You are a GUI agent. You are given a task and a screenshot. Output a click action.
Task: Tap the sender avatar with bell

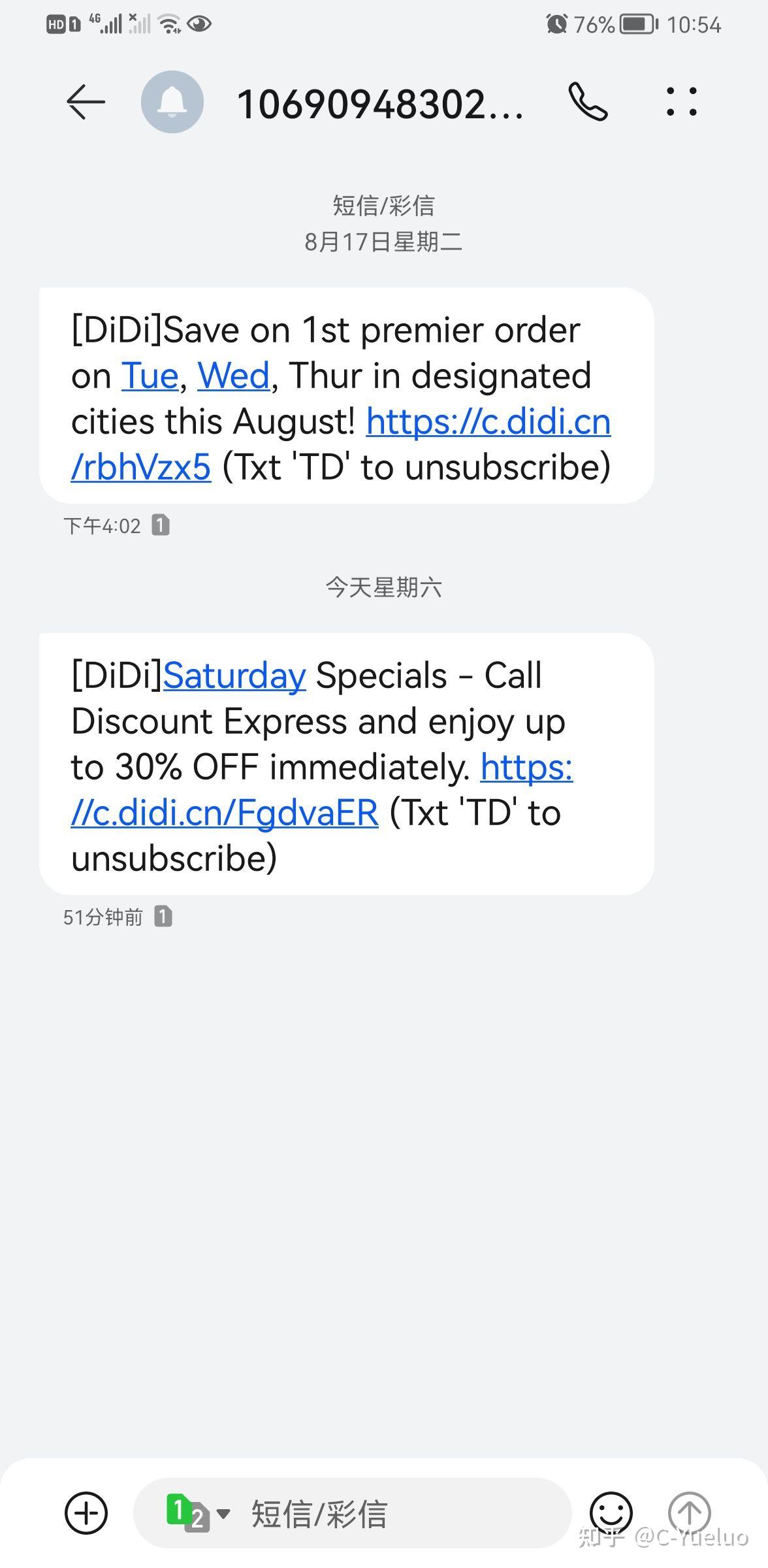(172, 102)
